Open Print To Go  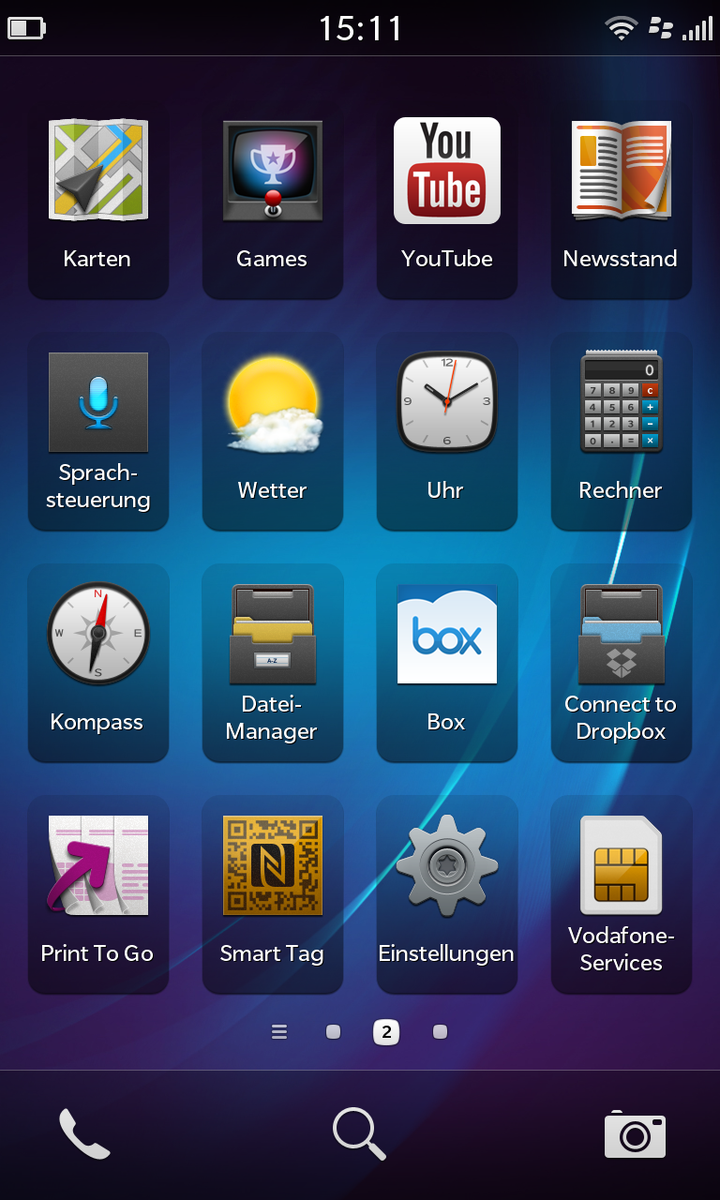98,895
